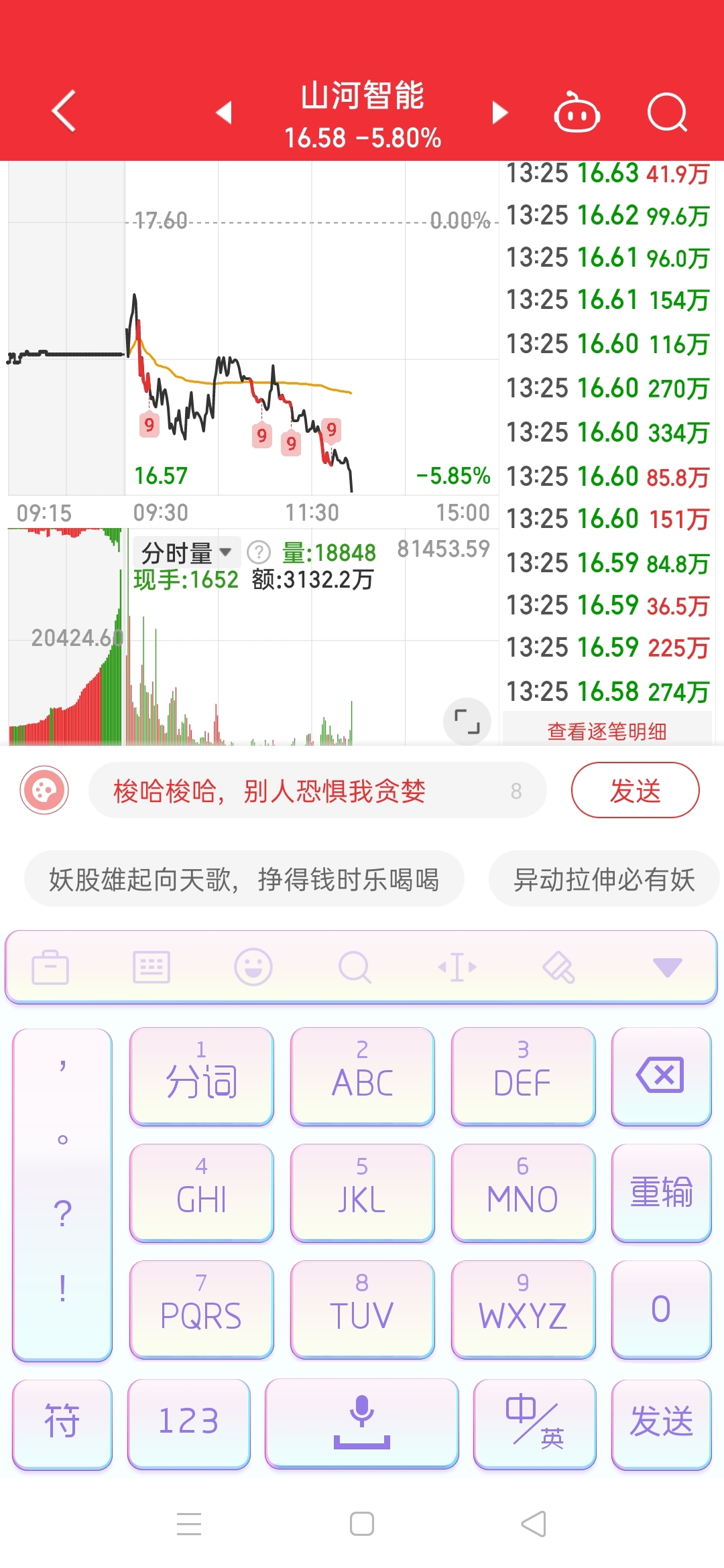Open 查看逐笔明细 trade details
This screenshot has height=1568, width=724.
[x=607, y=731]
